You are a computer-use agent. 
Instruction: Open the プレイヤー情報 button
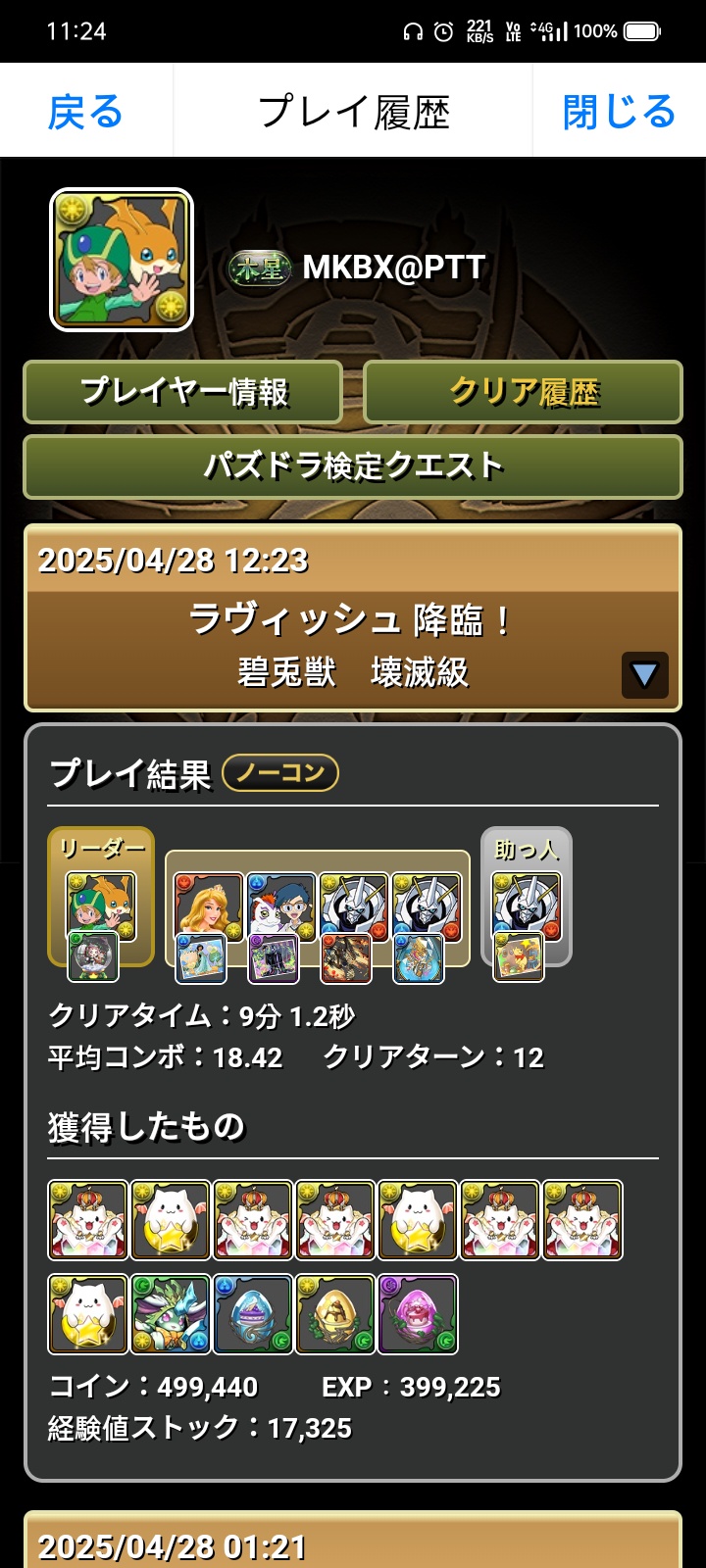tap(183, 392)
